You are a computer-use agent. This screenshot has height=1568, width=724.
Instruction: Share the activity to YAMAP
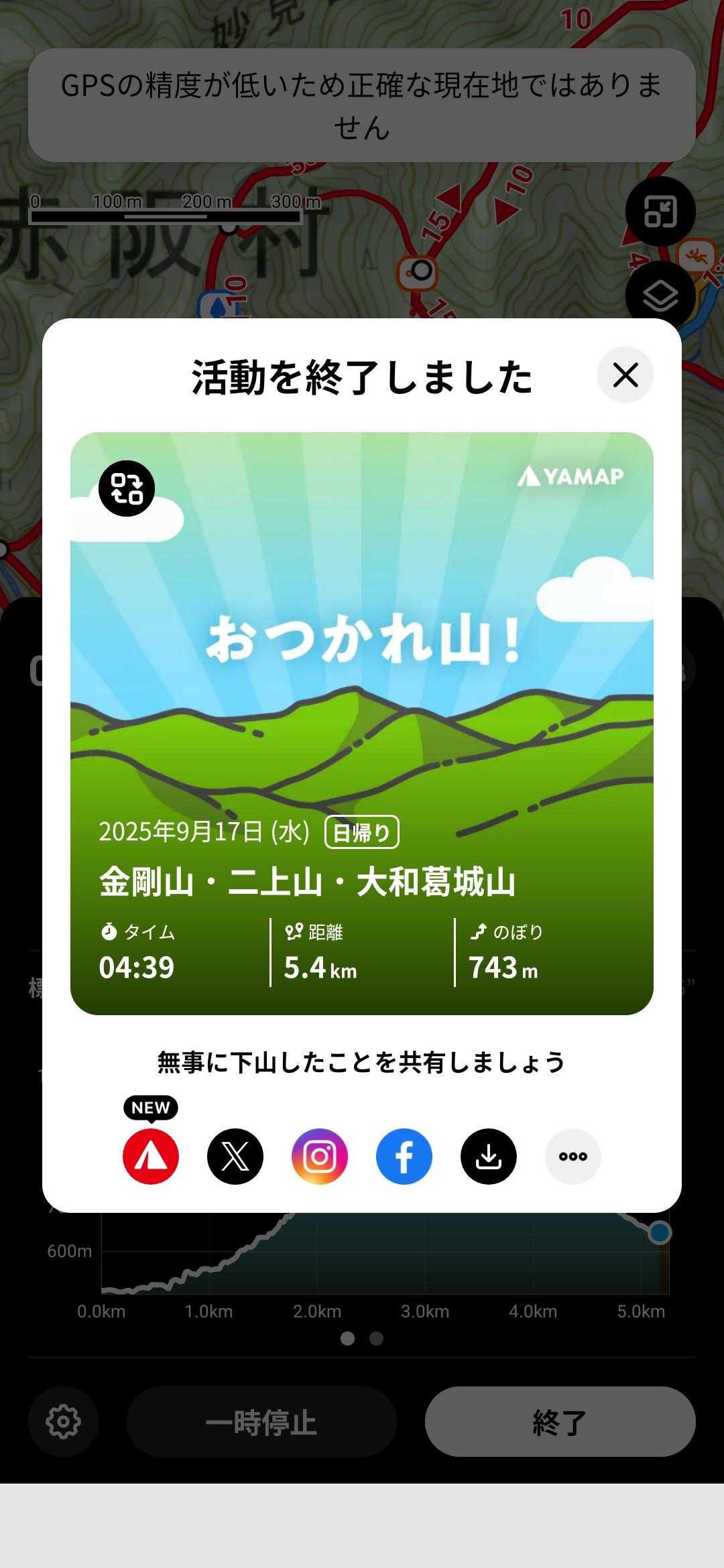151,1157
